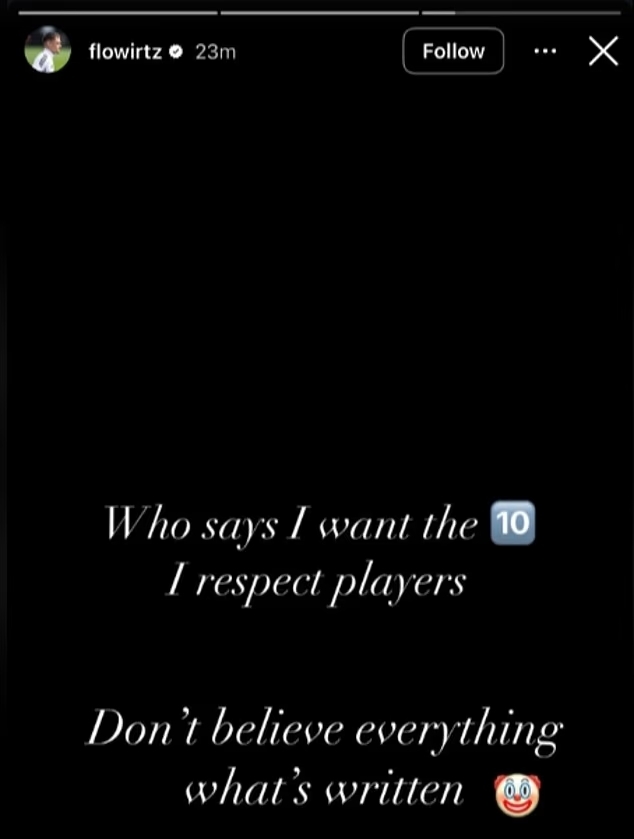Open the three-dot options menu
This screenshot has width=634, height=839.
point(545,51)
